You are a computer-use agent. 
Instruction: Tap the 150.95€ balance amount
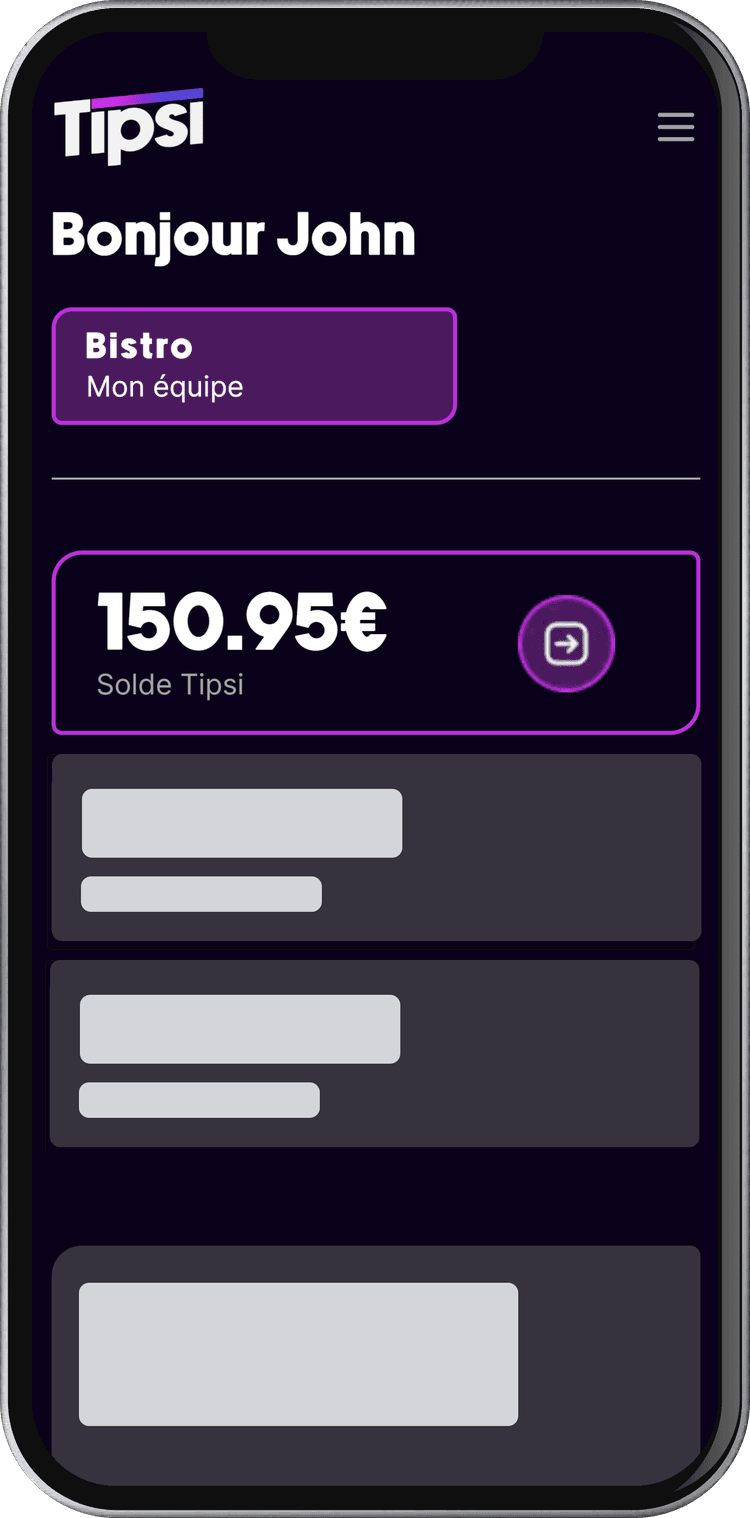tap(240, 622)
